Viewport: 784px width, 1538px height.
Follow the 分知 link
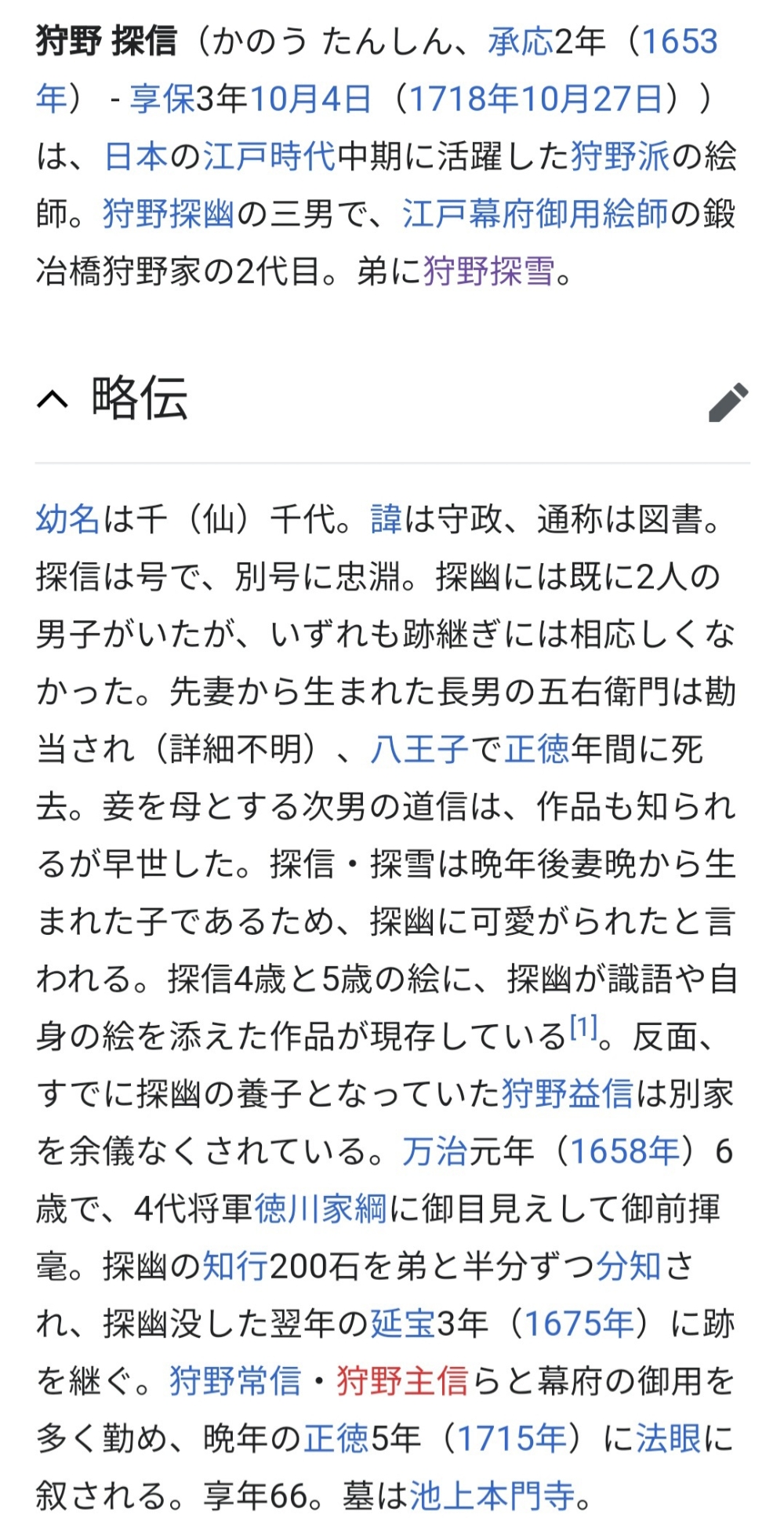click(629, 1266)
